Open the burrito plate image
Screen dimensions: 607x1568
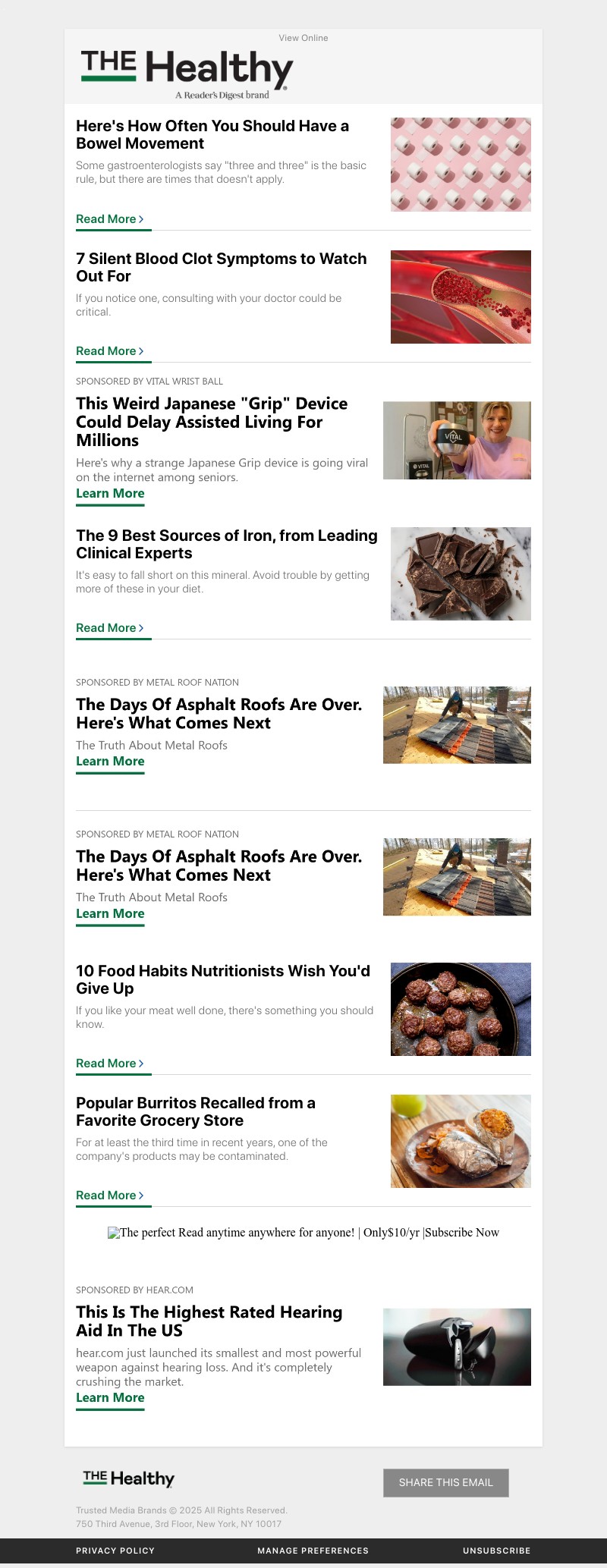click(x=461, y=1141)
